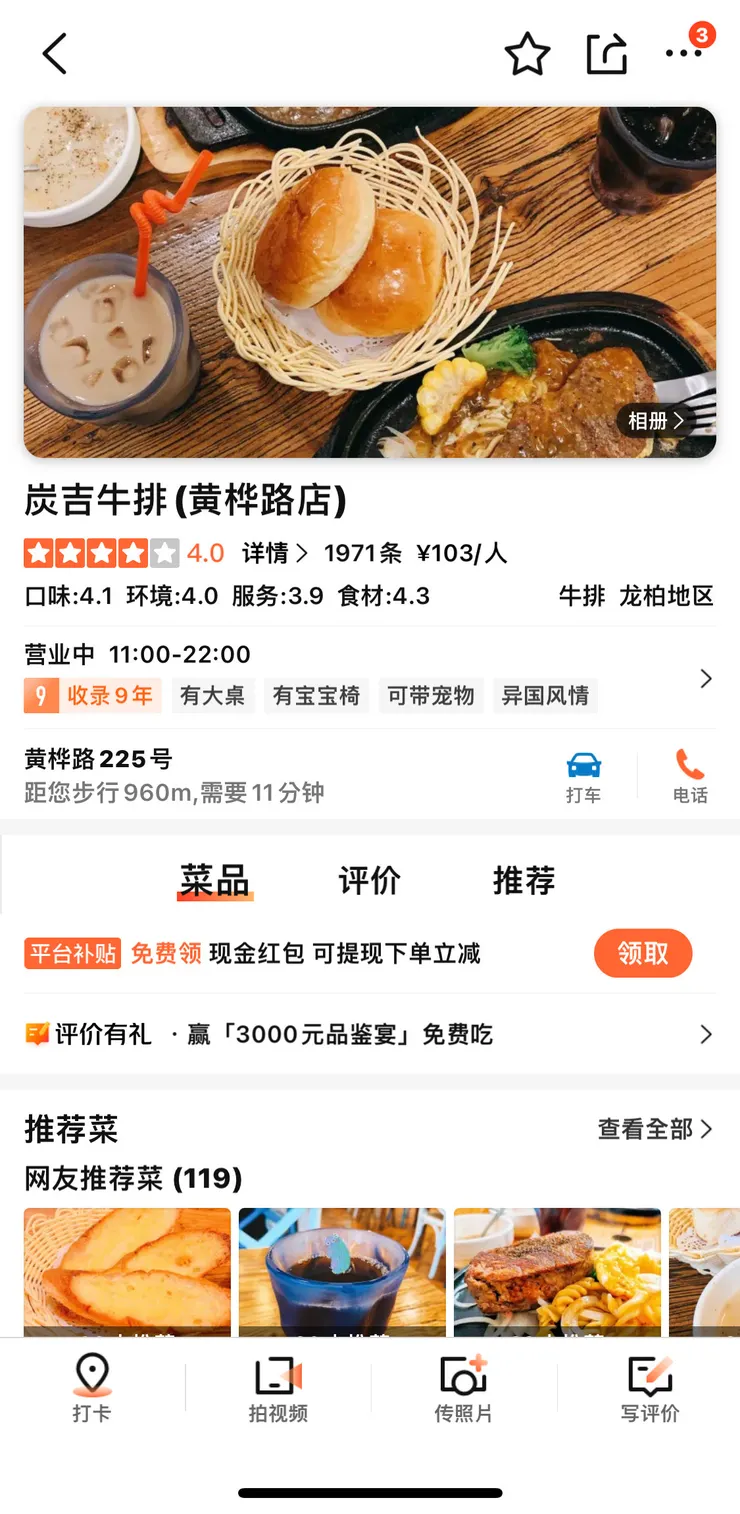740x1514 pixels.
Task: Expand the 评价有礼 品鉴宴 promotion row
Action: pyautogui.click(x=706, y=1034)
